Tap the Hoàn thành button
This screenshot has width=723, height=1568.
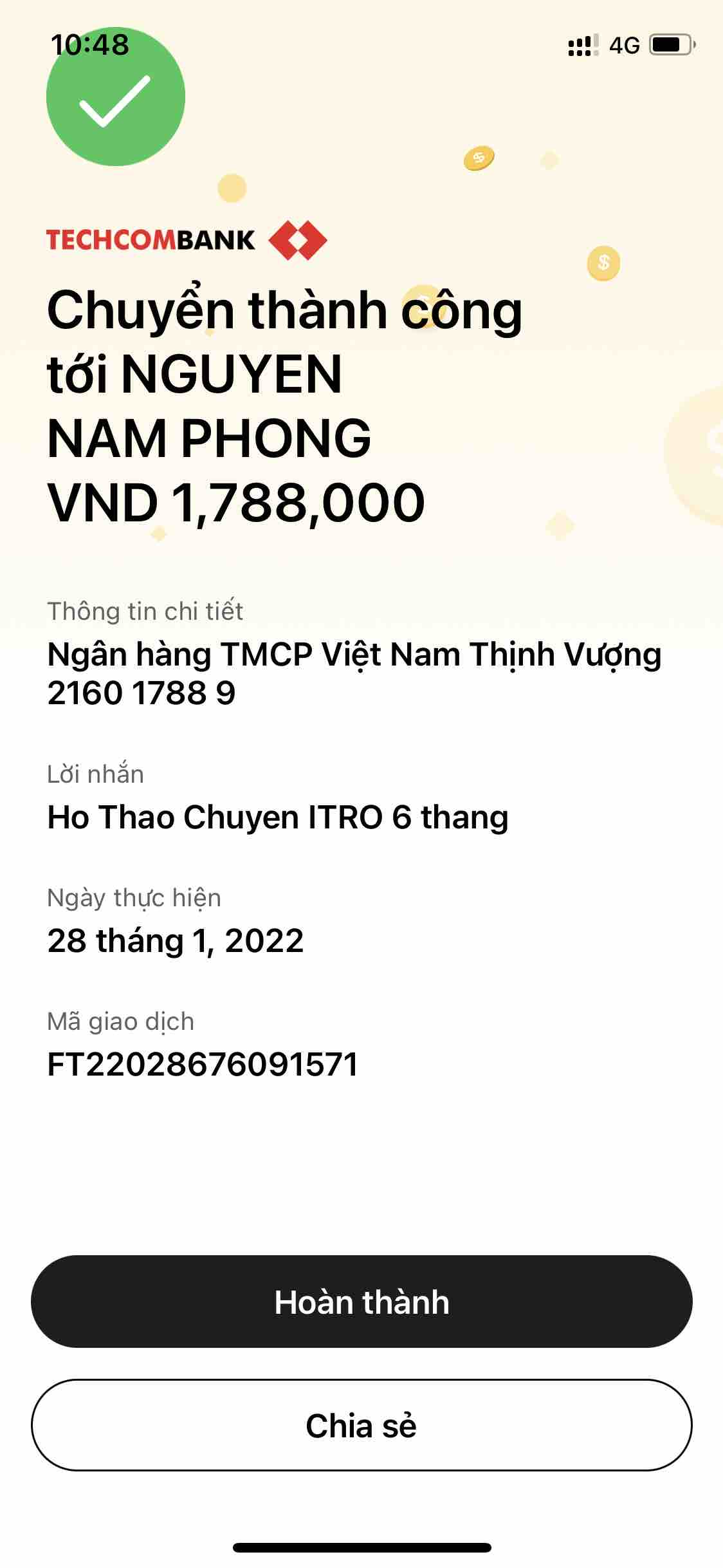point(361,1302)
